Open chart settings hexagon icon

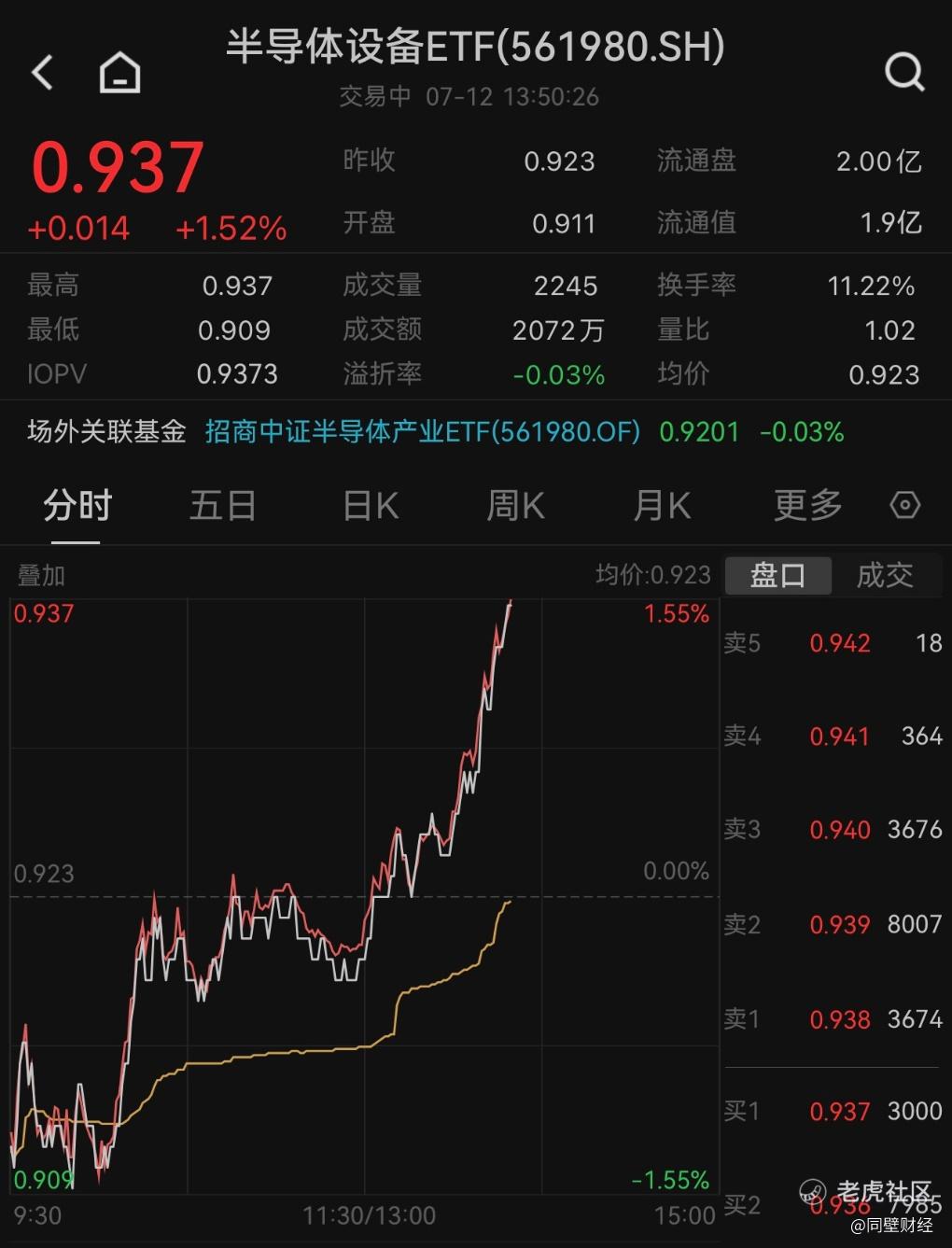click(904, 506)
